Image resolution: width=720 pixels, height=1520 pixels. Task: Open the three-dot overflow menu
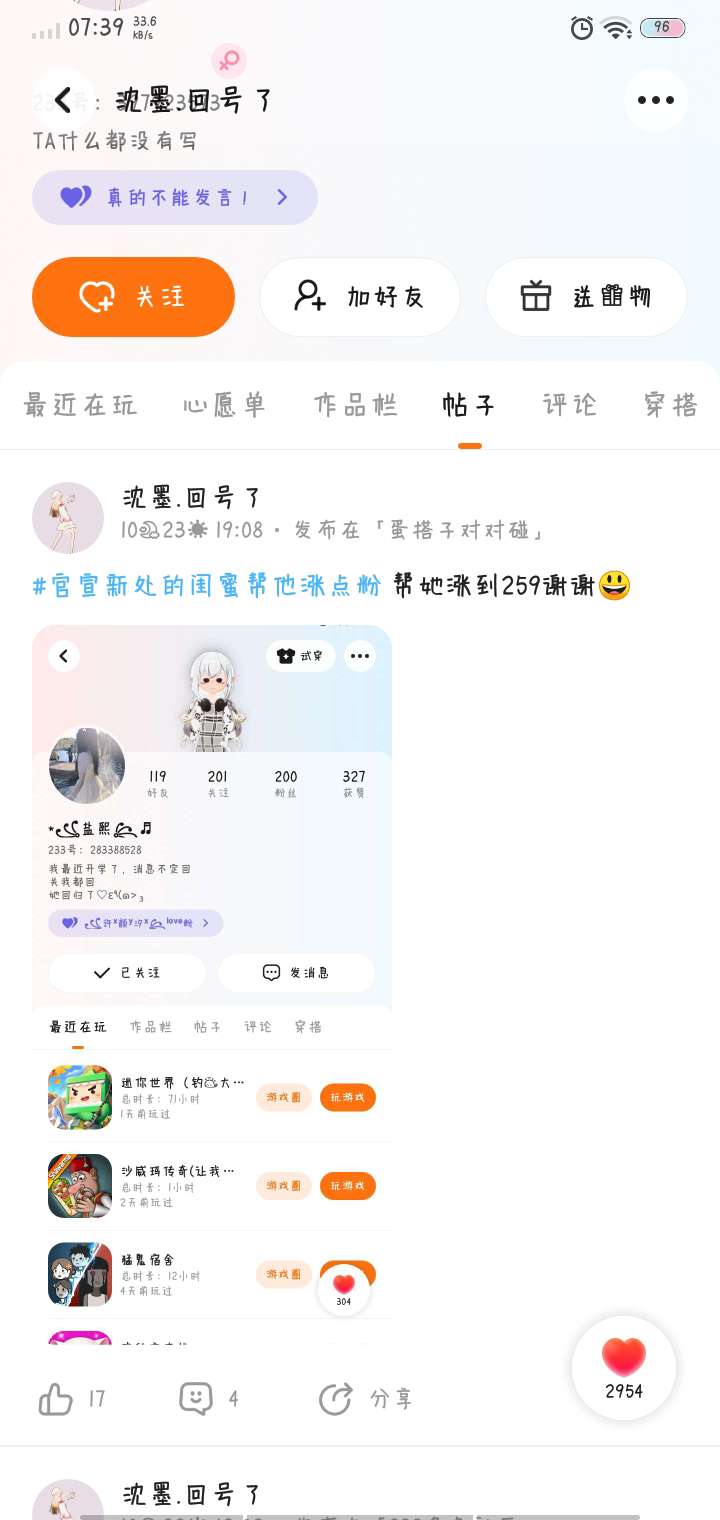(x=655, y=100)
